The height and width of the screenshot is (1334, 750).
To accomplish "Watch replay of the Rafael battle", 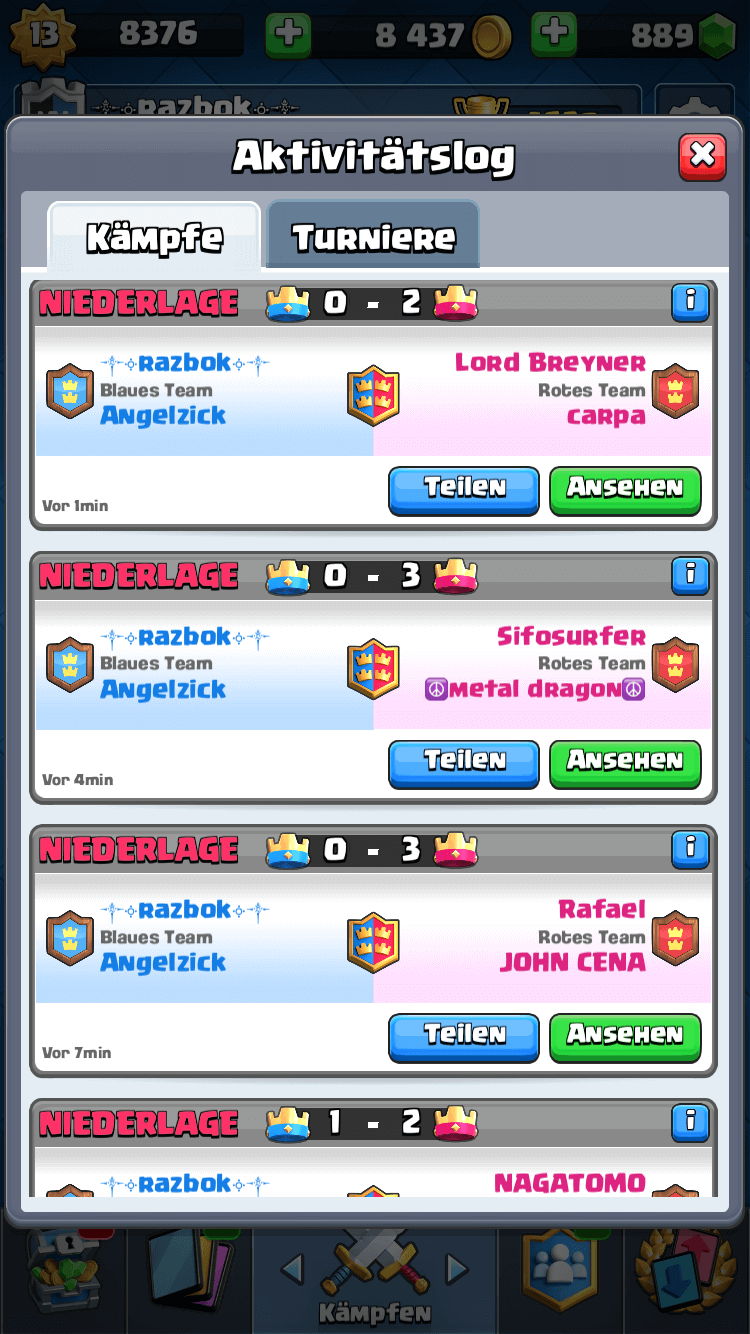I will 625,1035.
